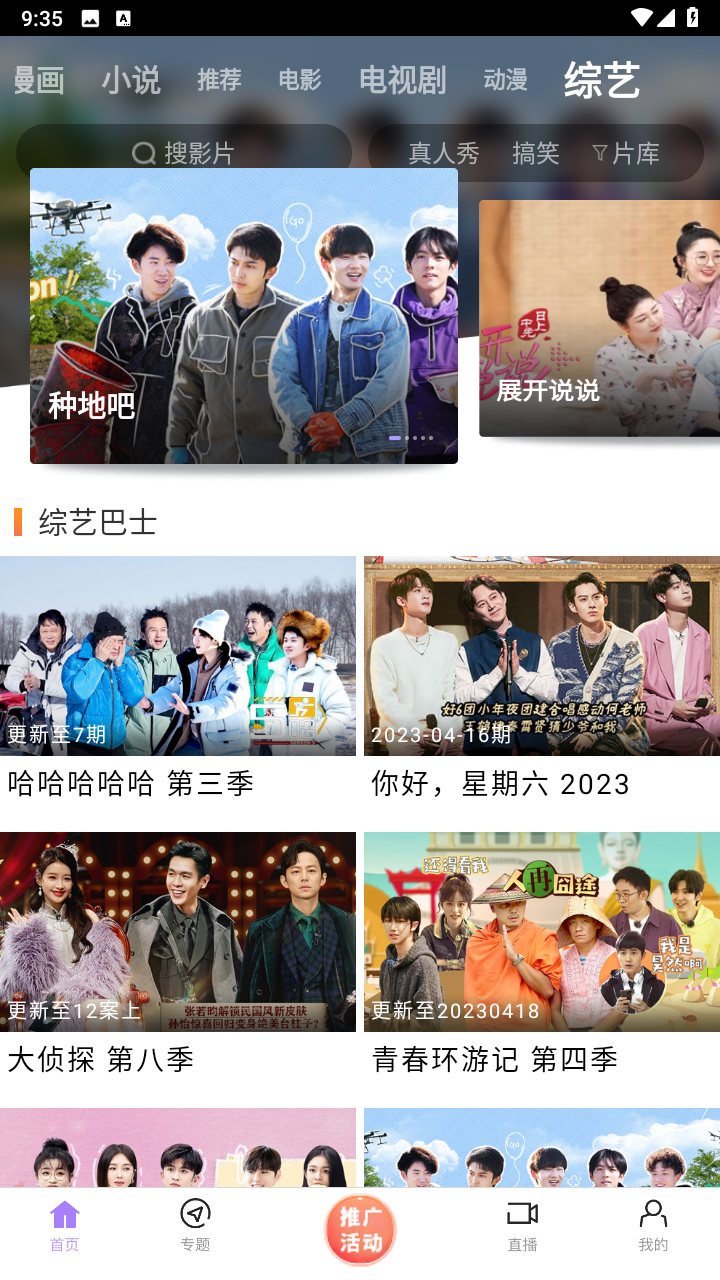This screenshot has height=1280, width=720.
Task: Switch to the 电影 tab
Action: [300, 80]
